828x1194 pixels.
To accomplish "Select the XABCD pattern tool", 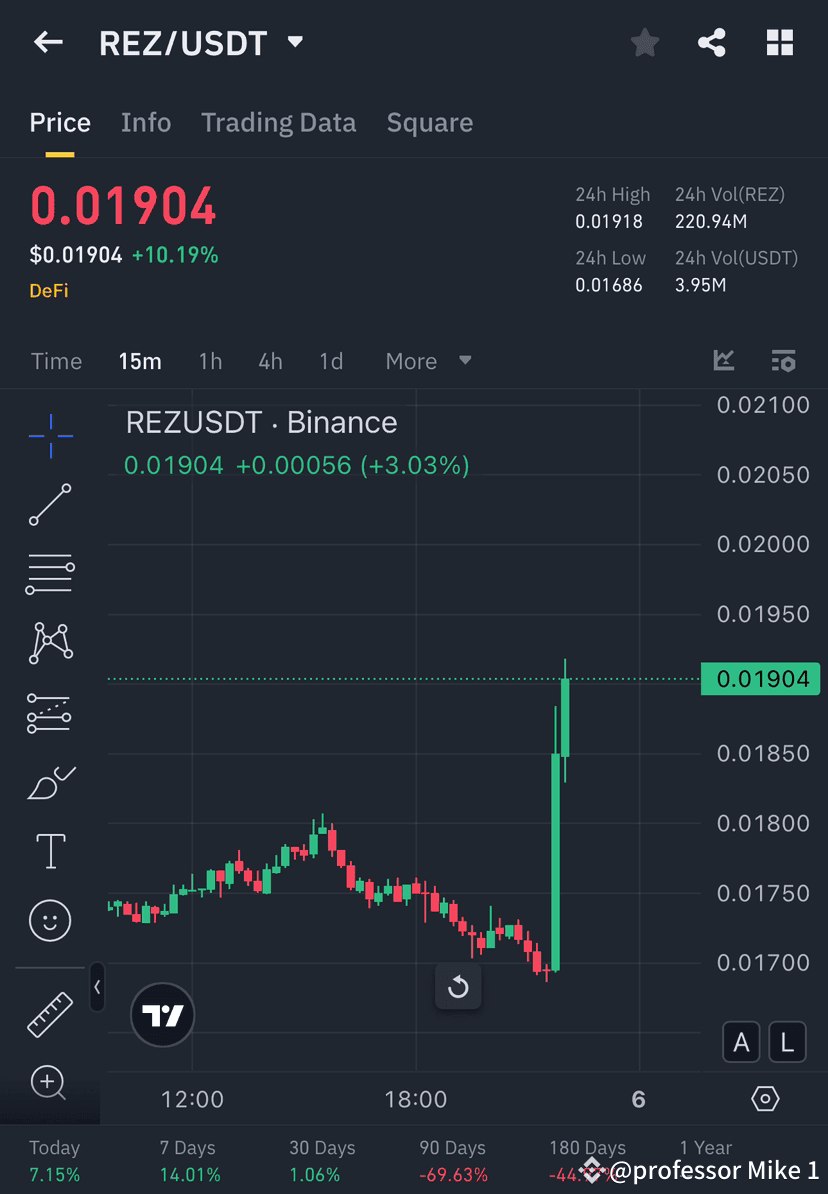I will pos(50,642).
